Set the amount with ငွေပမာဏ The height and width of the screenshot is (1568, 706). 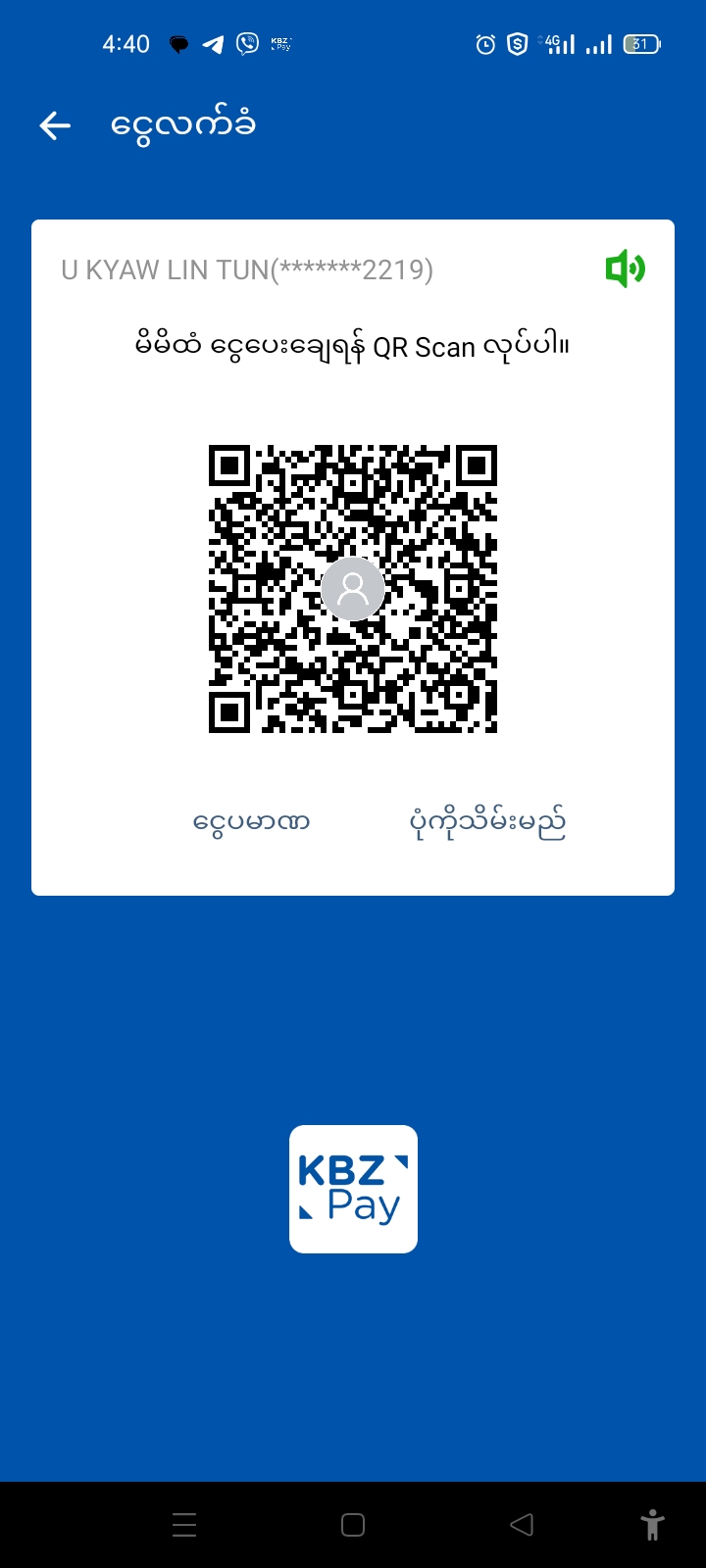click(x=252, y=821)
